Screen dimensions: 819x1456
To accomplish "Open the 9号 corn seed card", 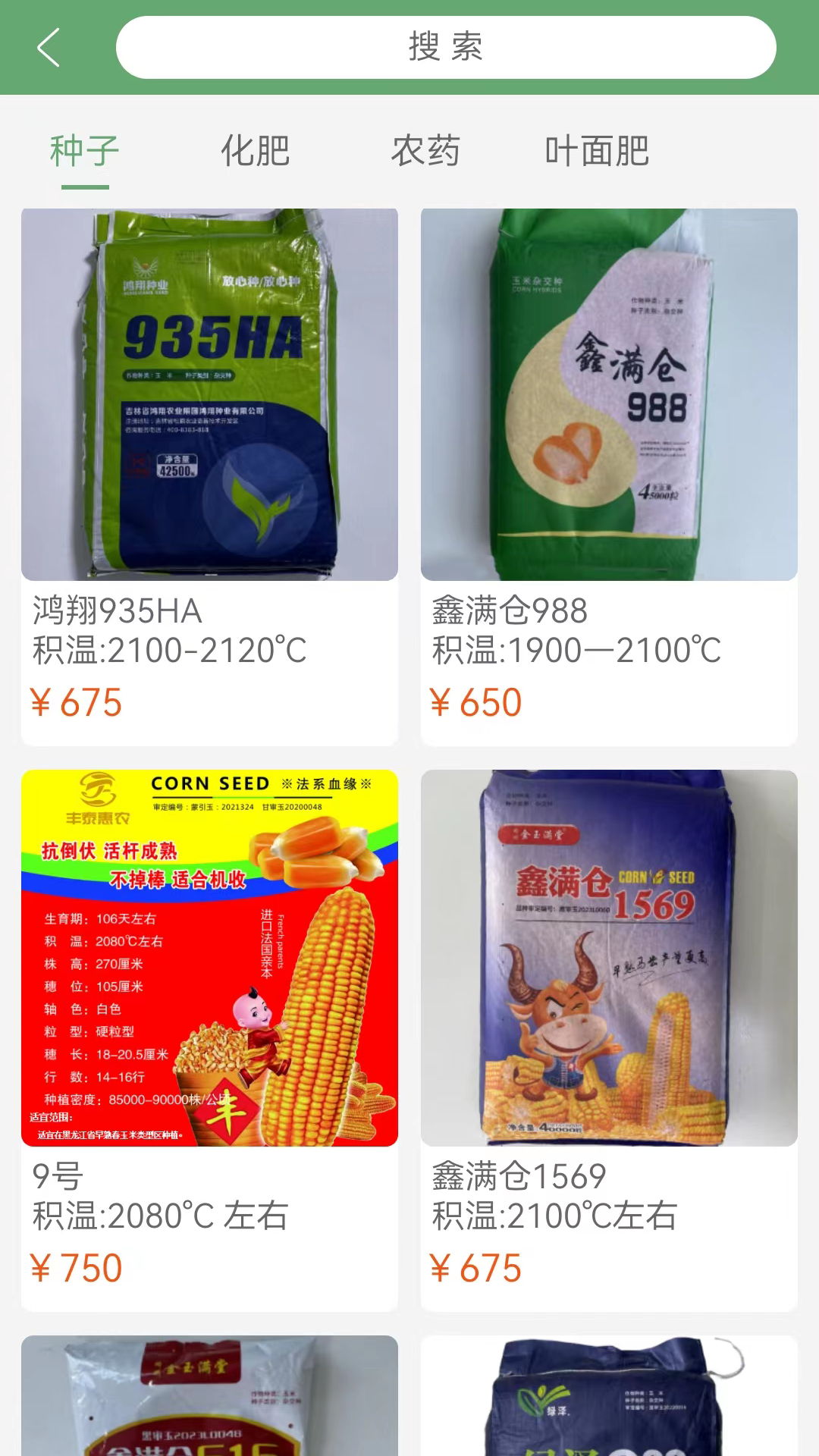I will [x=209, y=1039].
